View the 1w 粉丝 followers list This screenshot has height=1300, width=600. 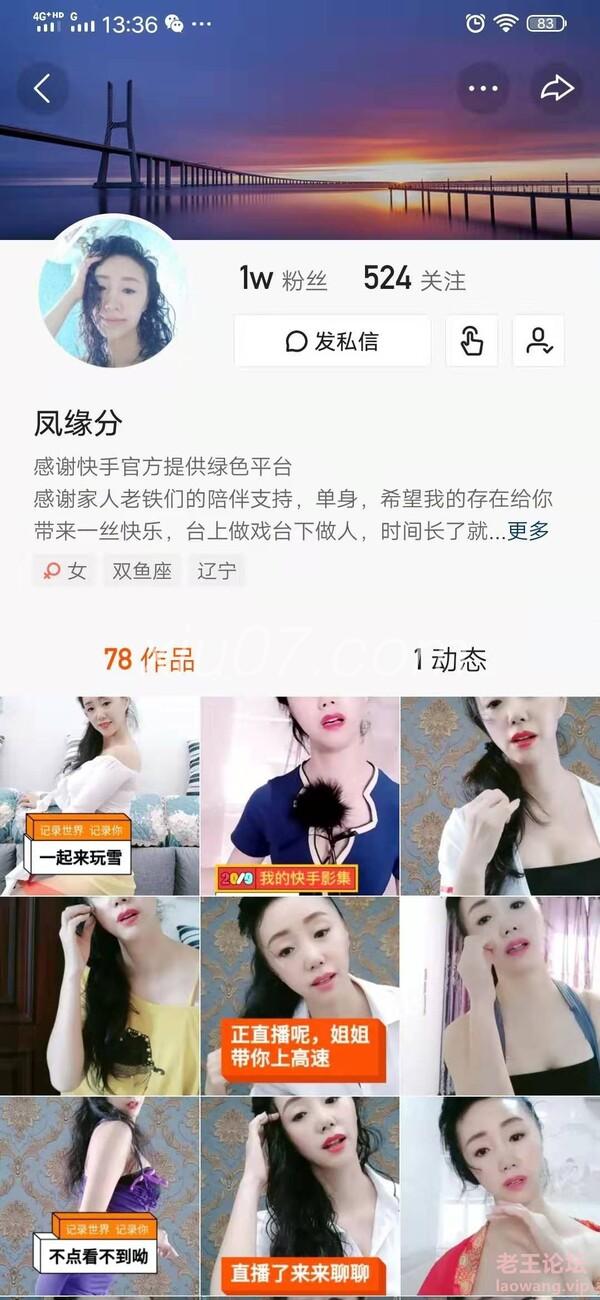(283, 279)
